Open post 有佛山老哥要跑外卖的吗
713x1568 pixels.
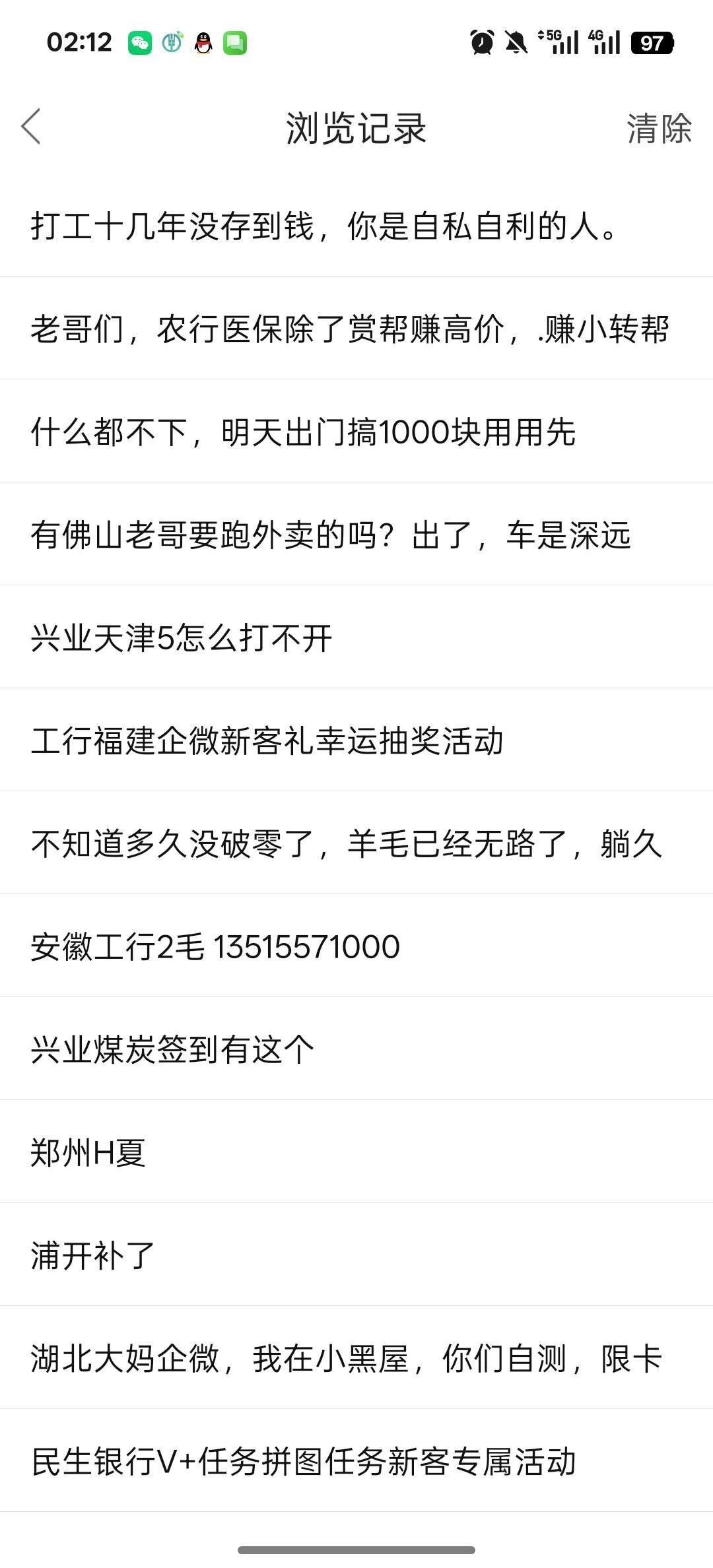click(x=330, y=535)
